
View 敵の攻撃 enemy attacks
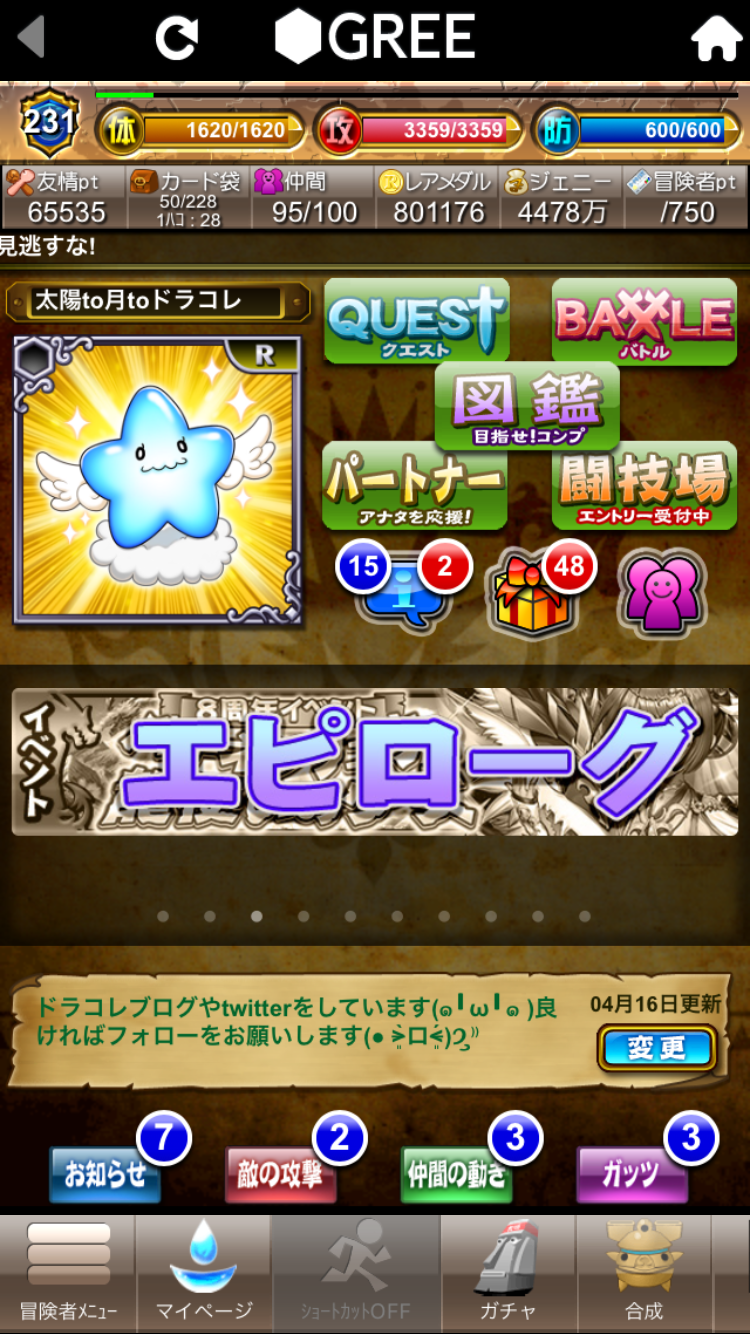click(x=280, y=1174)
